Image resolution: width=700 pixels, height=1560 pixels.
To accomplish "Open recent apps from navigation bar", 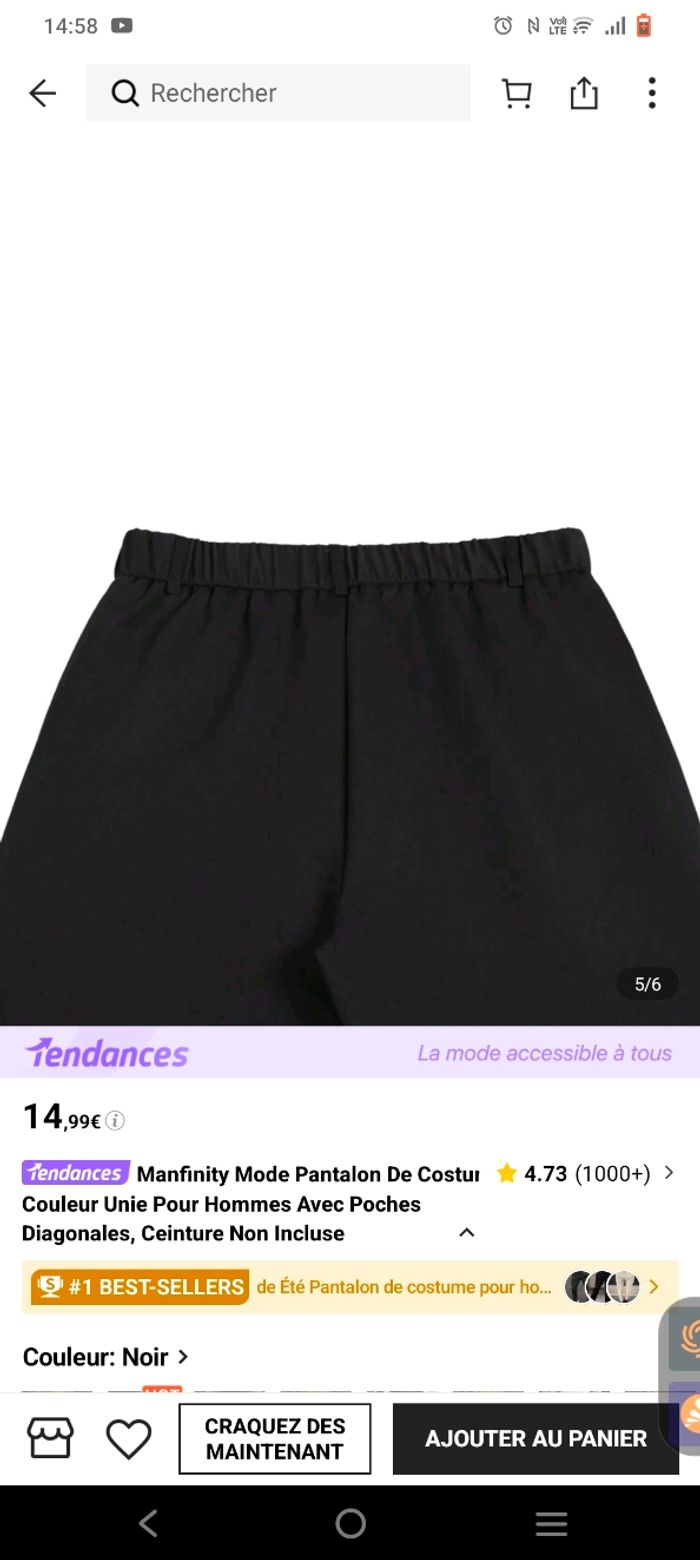I will (551, 1523).
